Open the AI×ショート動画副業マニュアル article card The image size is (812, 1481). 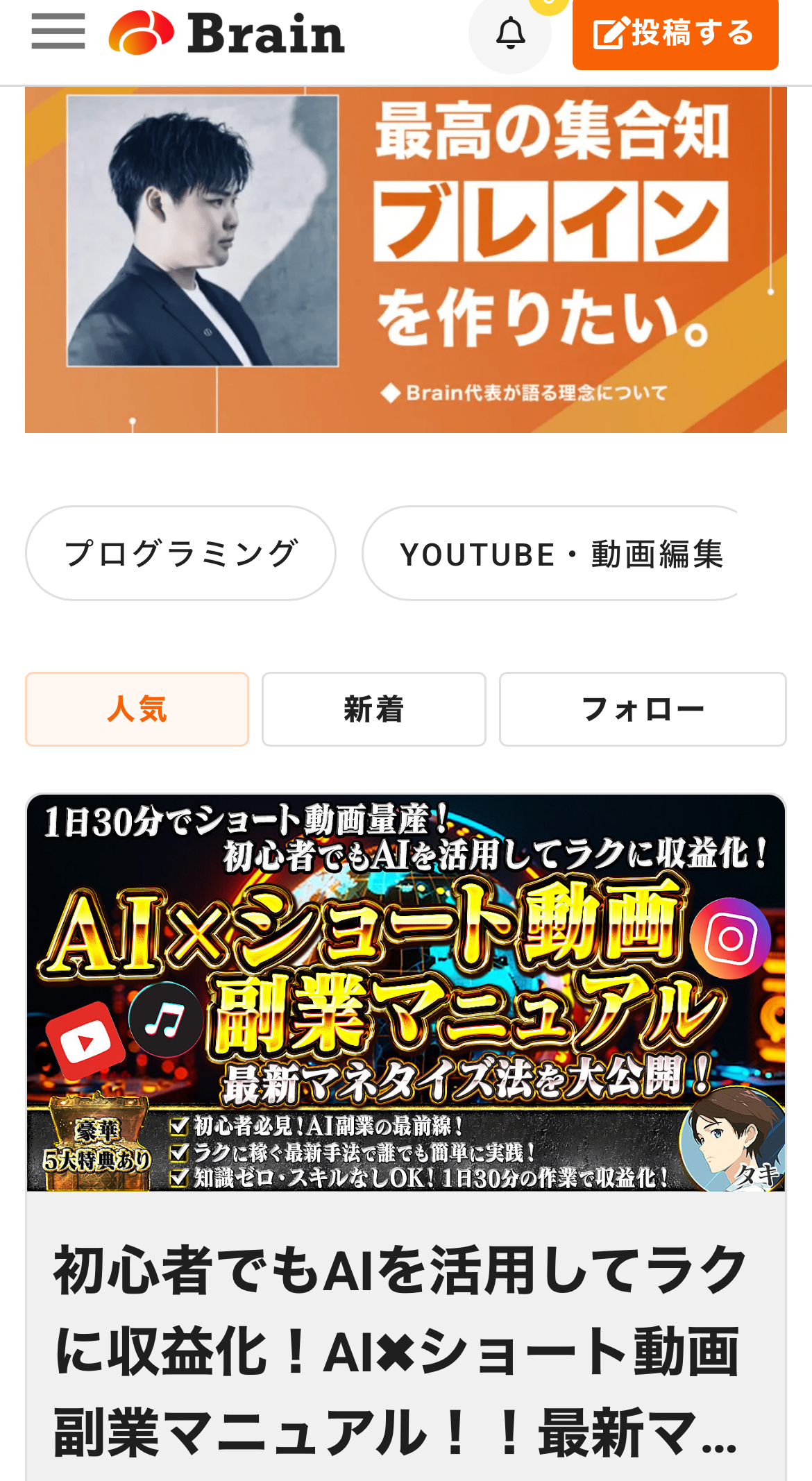[x=406, y=1138]
